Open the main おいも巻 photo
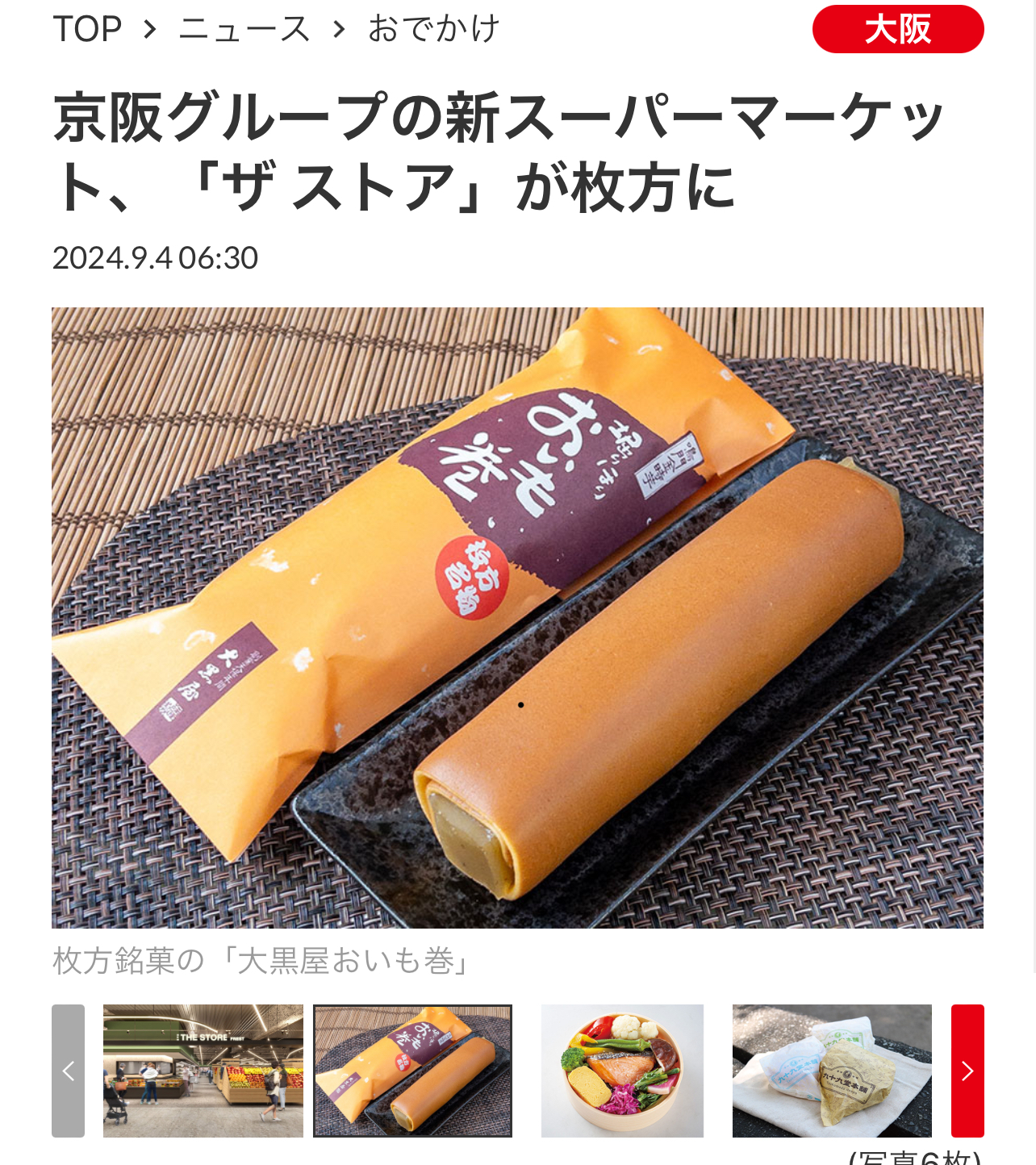 [x=517, y=617]
